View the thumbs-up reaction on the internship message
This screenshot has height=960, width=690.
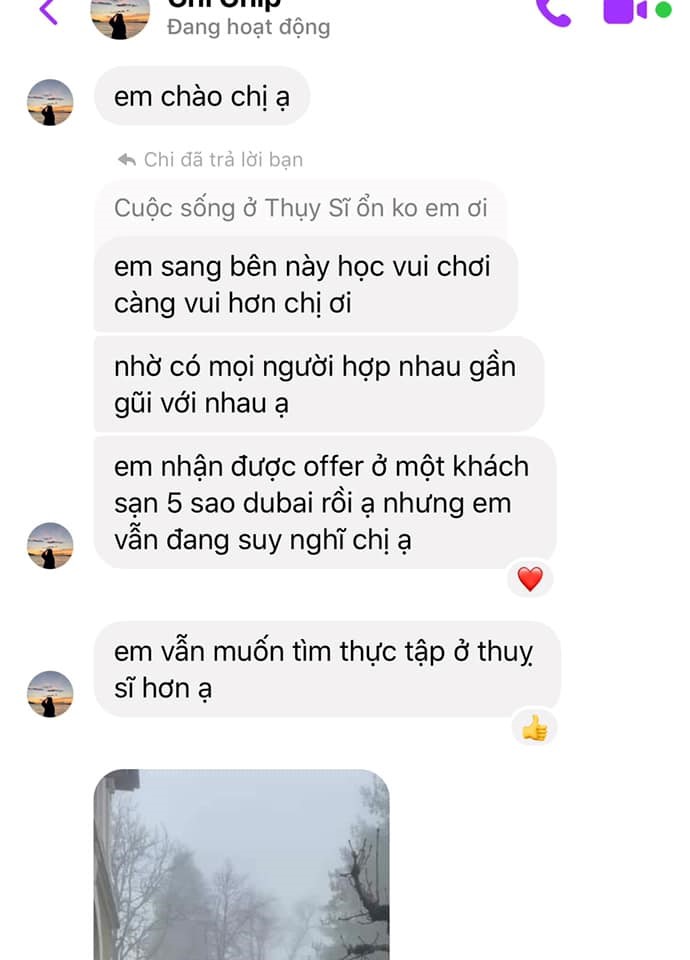[534, 728]
